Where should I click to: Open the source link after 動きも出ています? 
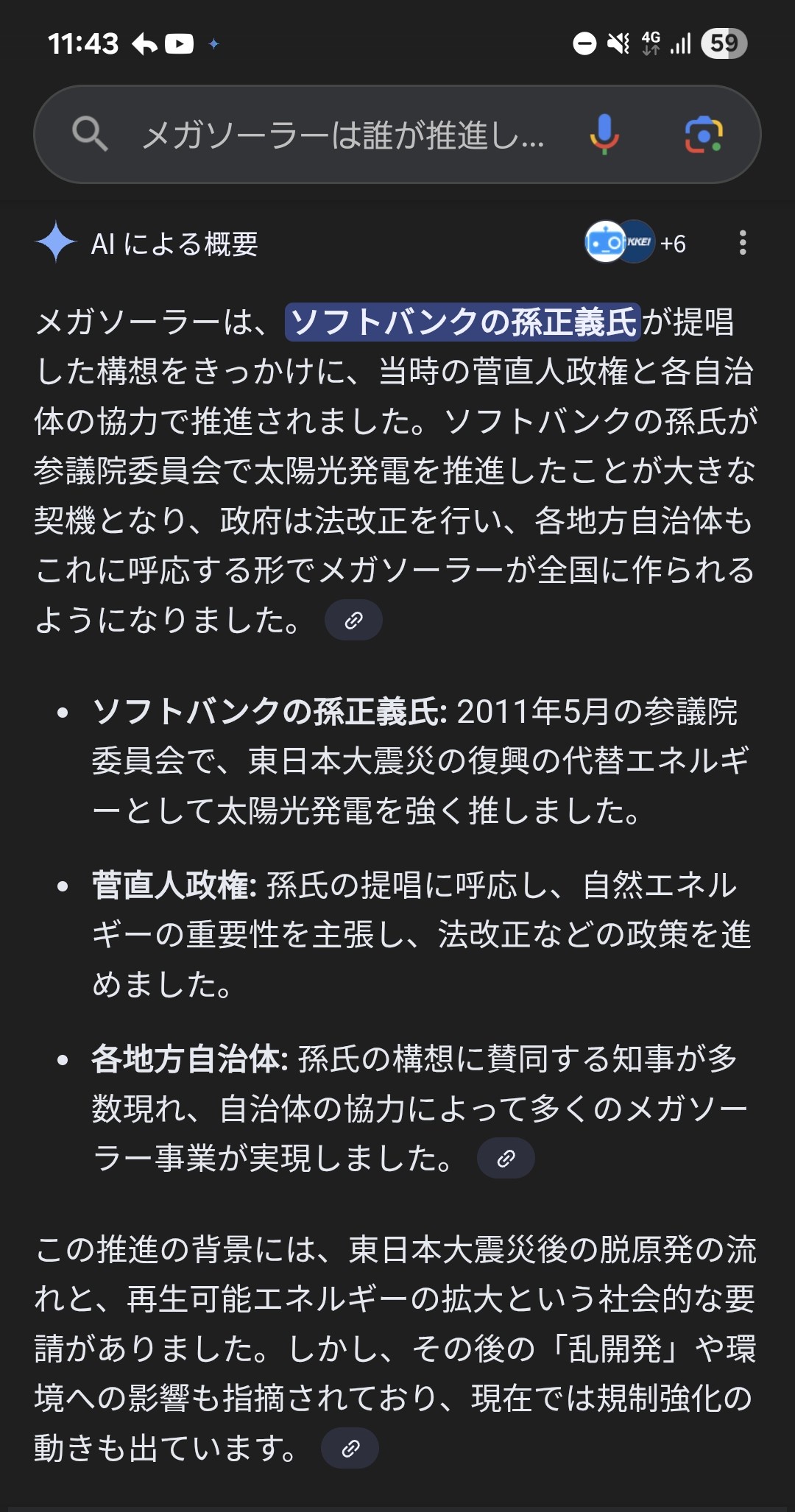350,1449
